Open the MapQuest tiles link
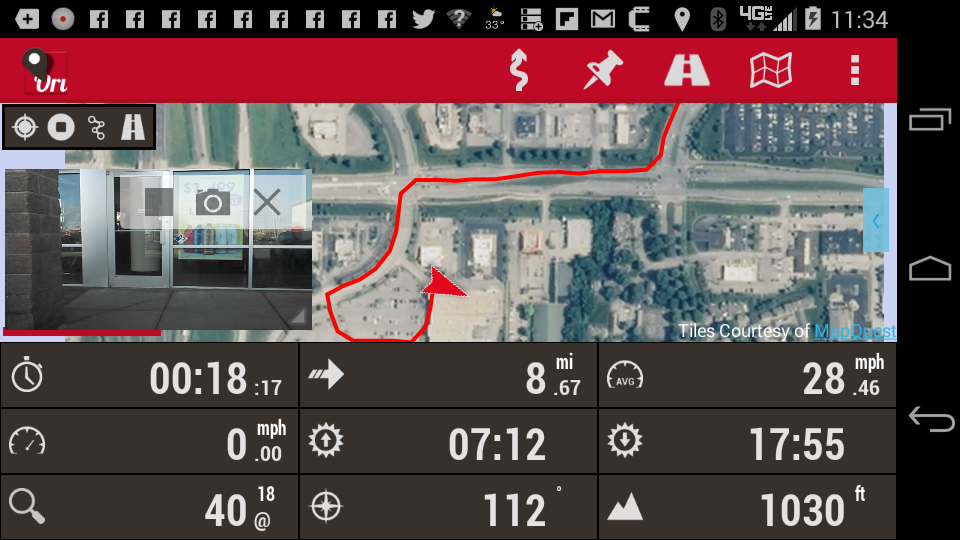 pos(854,331)
